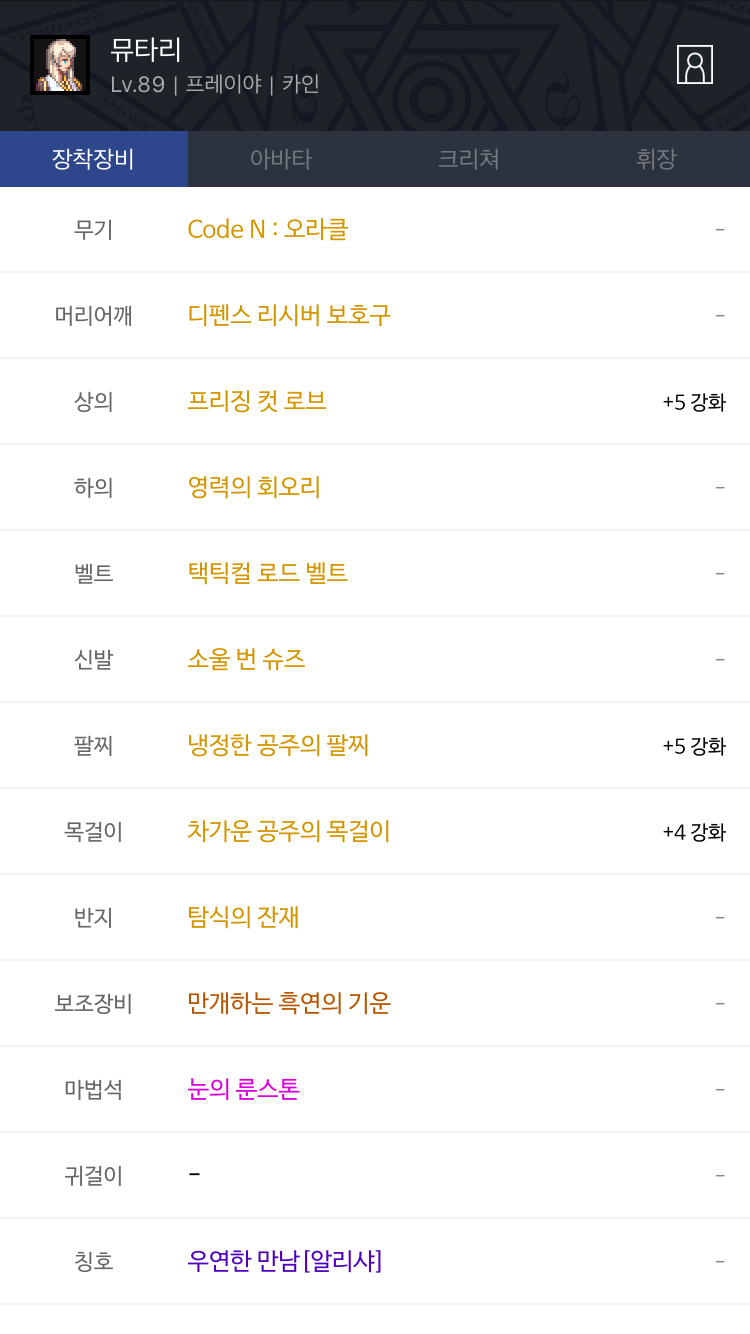Open title 우연한 만남[알리샤]
This screenshot has width=750, height=1334.
point(285,1261)
